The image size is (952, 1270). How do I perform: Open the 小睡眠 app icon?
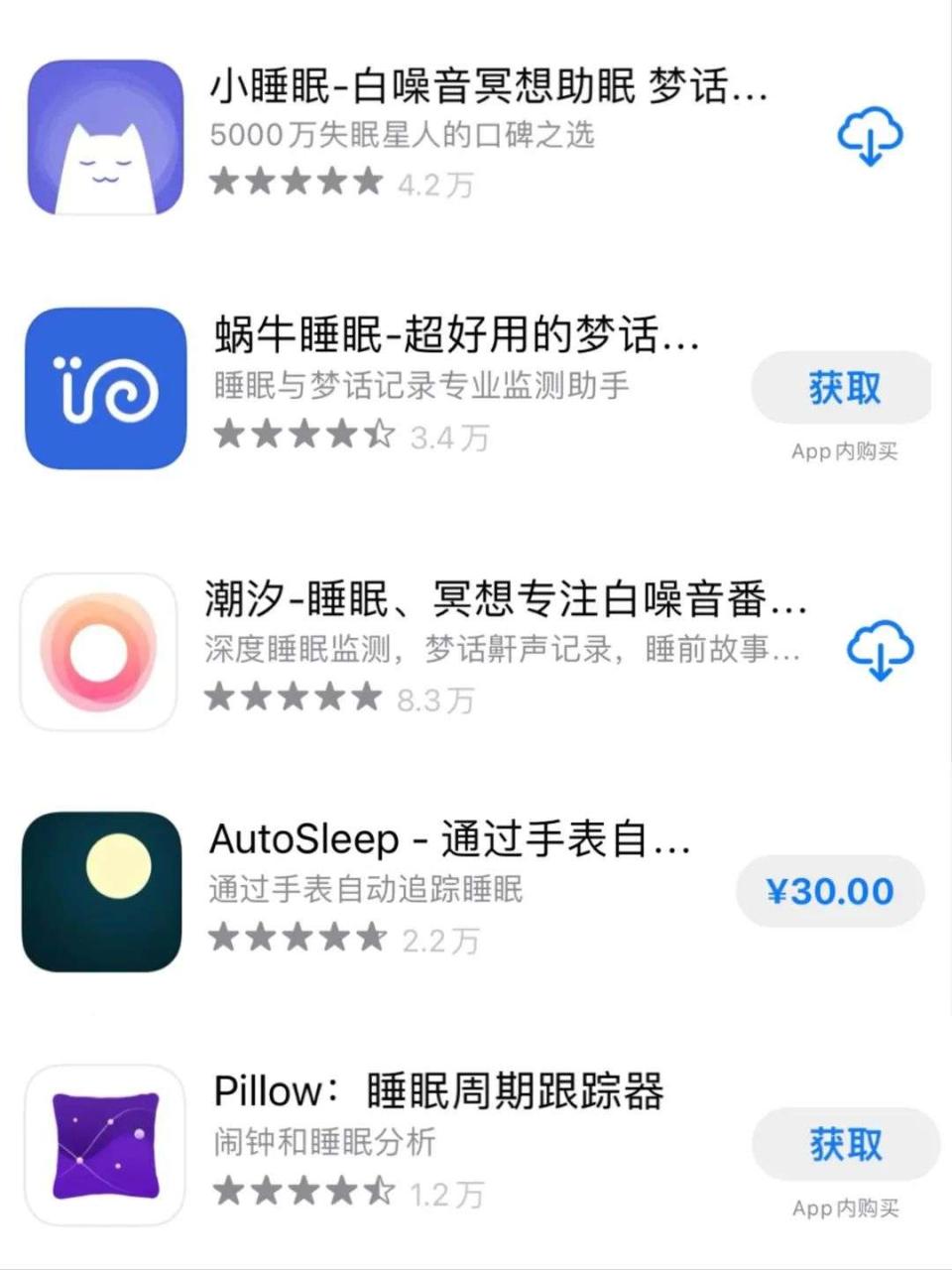click(x=104, y=136)
